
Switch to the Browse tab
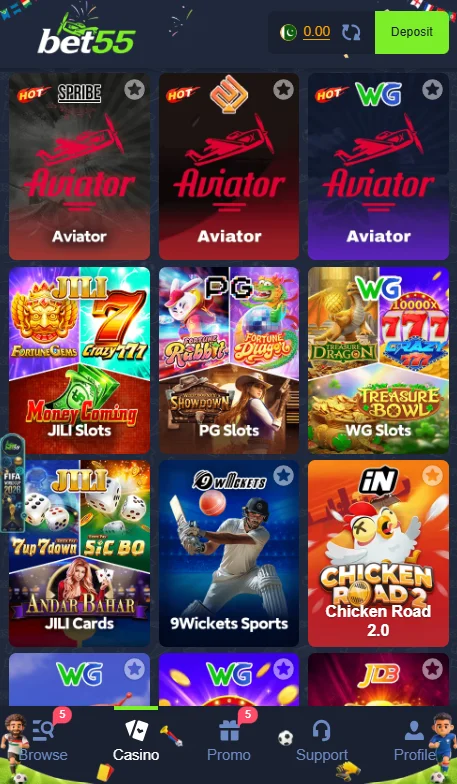(x=44, y=740)
